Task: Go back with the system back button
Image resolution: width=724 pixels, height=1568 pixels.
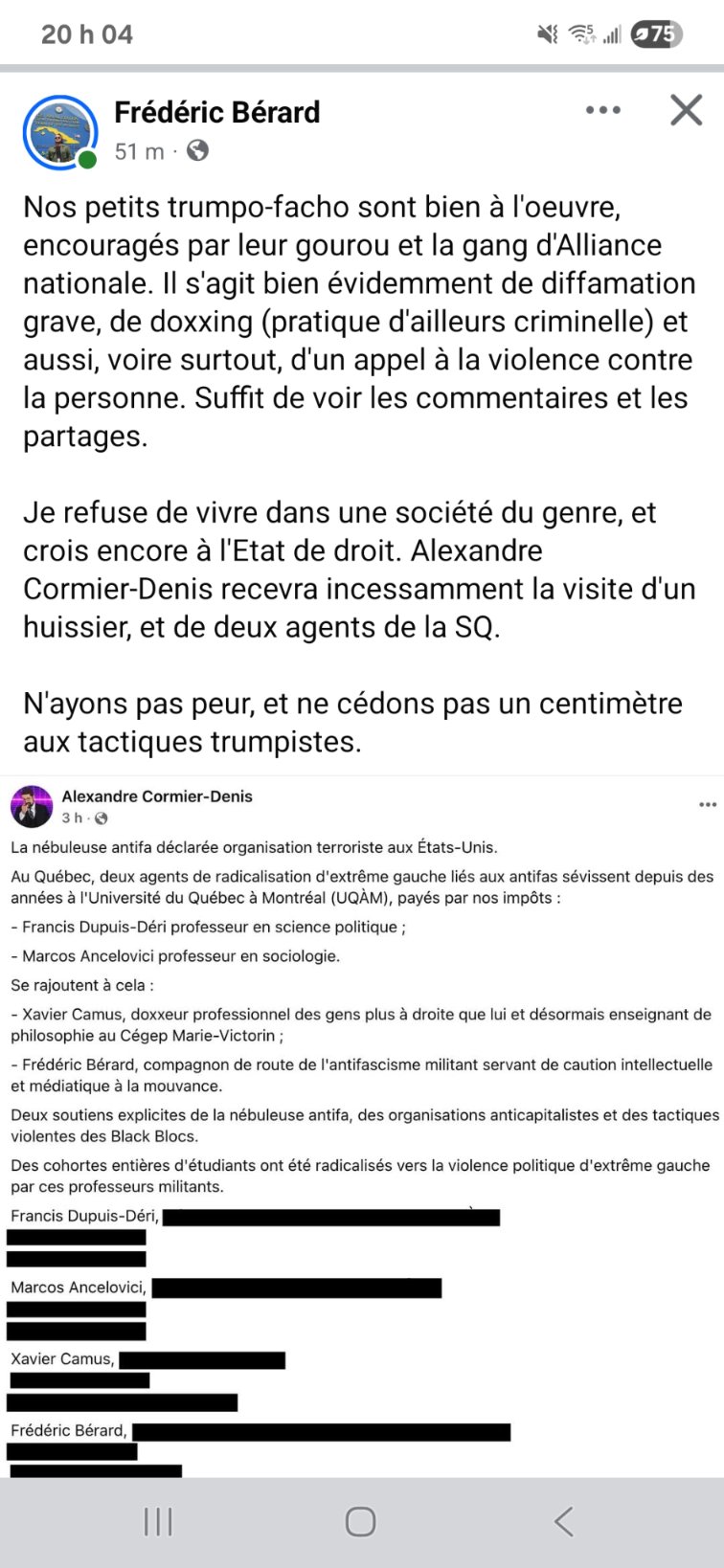Action: coord(564,1521)
